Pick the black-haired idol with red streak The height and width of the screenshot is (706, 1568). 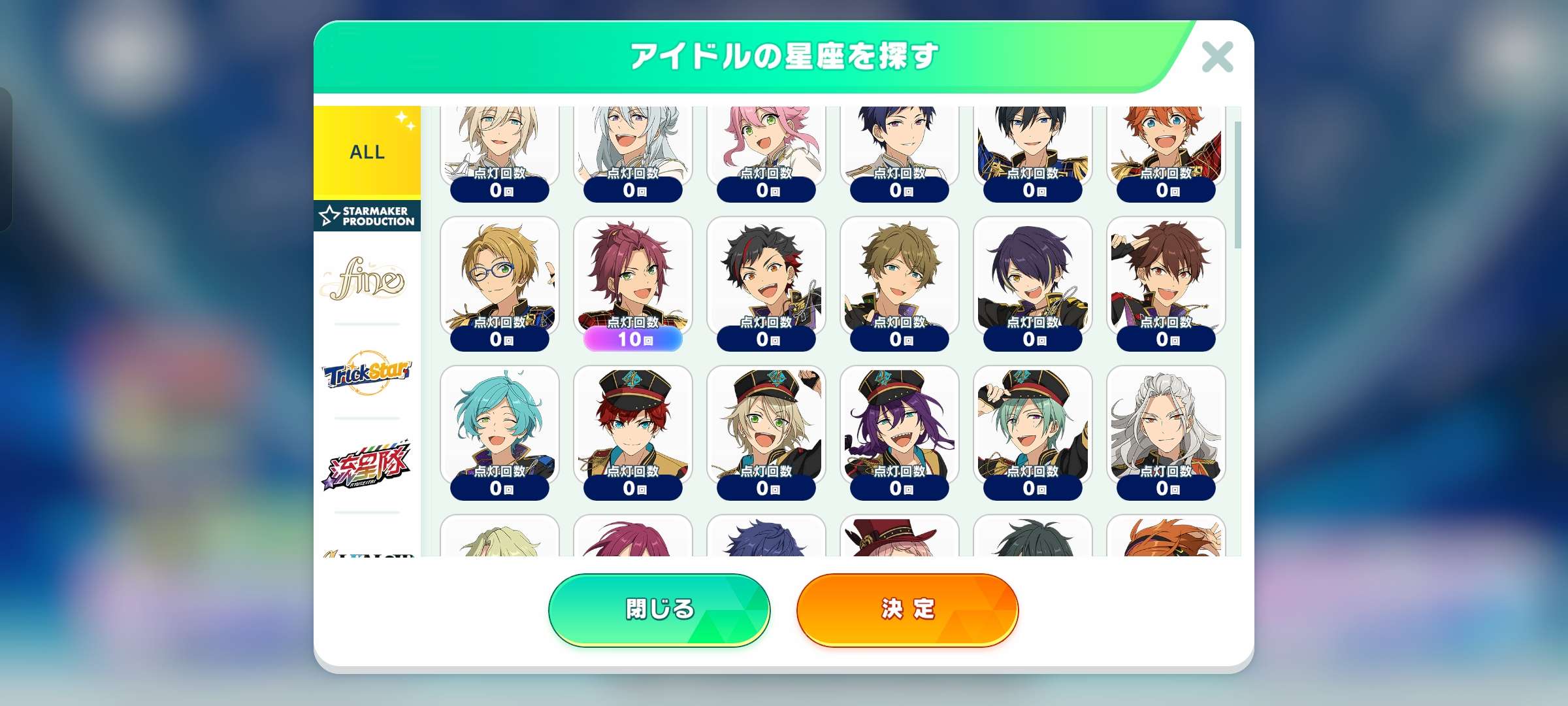[766, 278]
